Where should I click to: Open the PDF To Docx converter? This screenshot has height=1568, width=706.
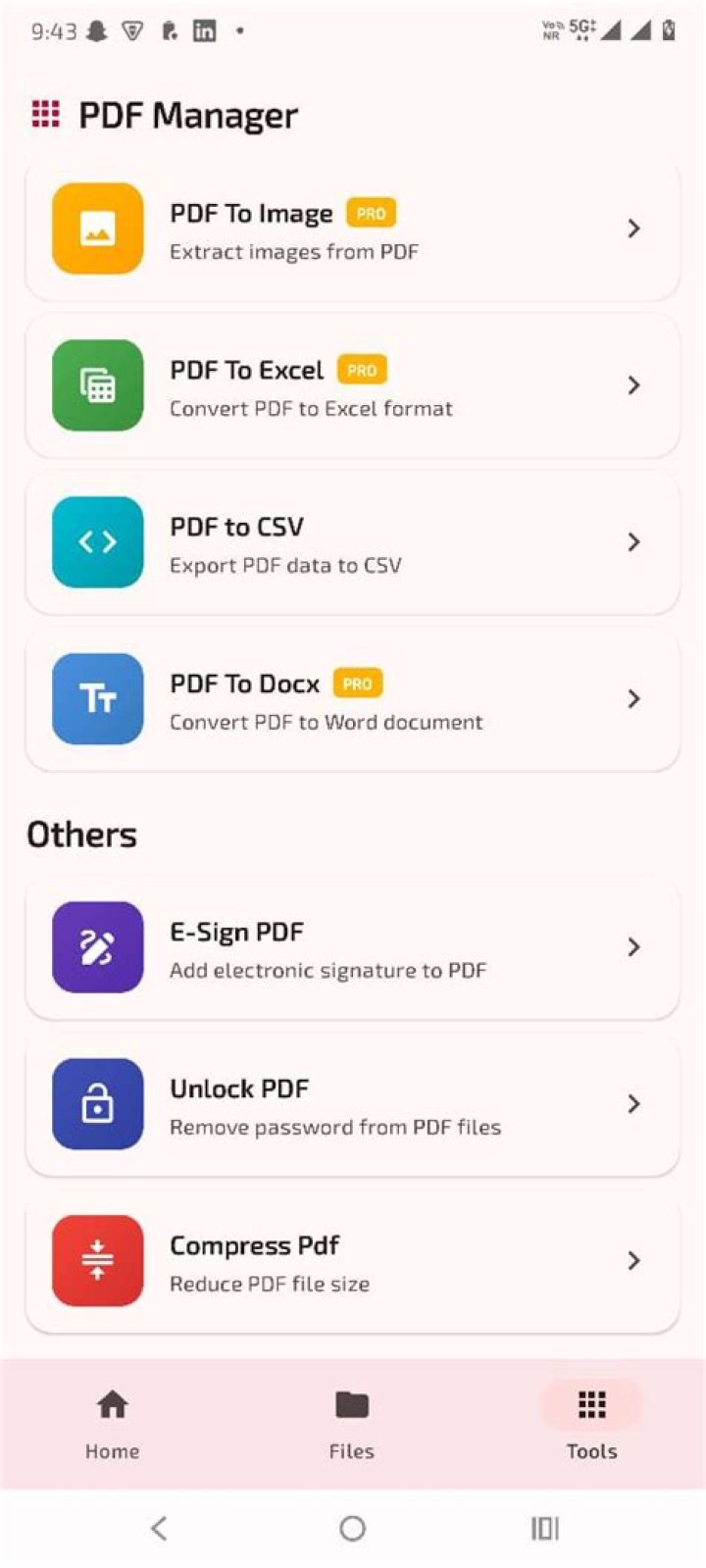[352, 699]
